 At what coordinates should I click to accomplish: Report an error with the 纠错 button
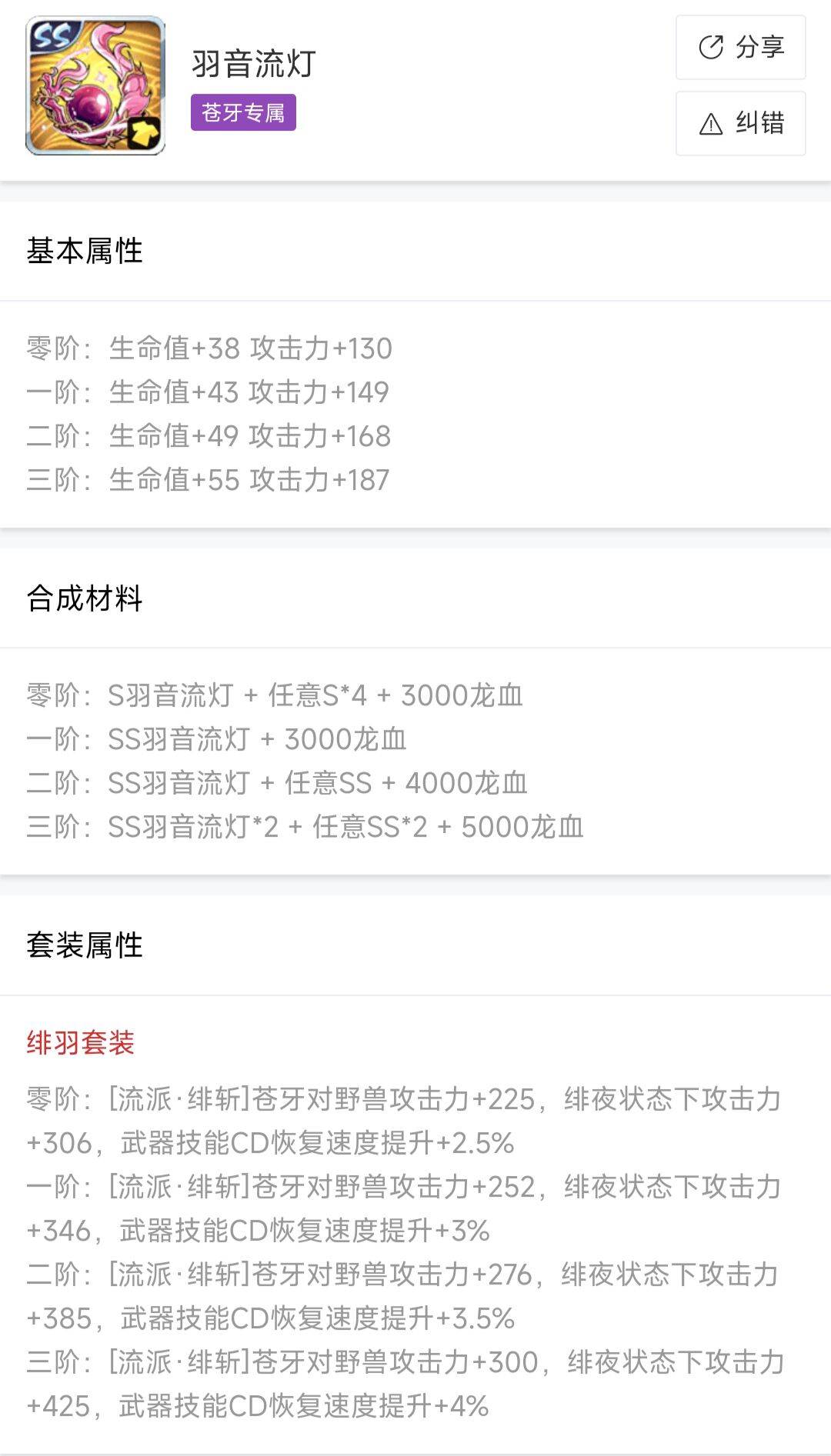point(740,123)
